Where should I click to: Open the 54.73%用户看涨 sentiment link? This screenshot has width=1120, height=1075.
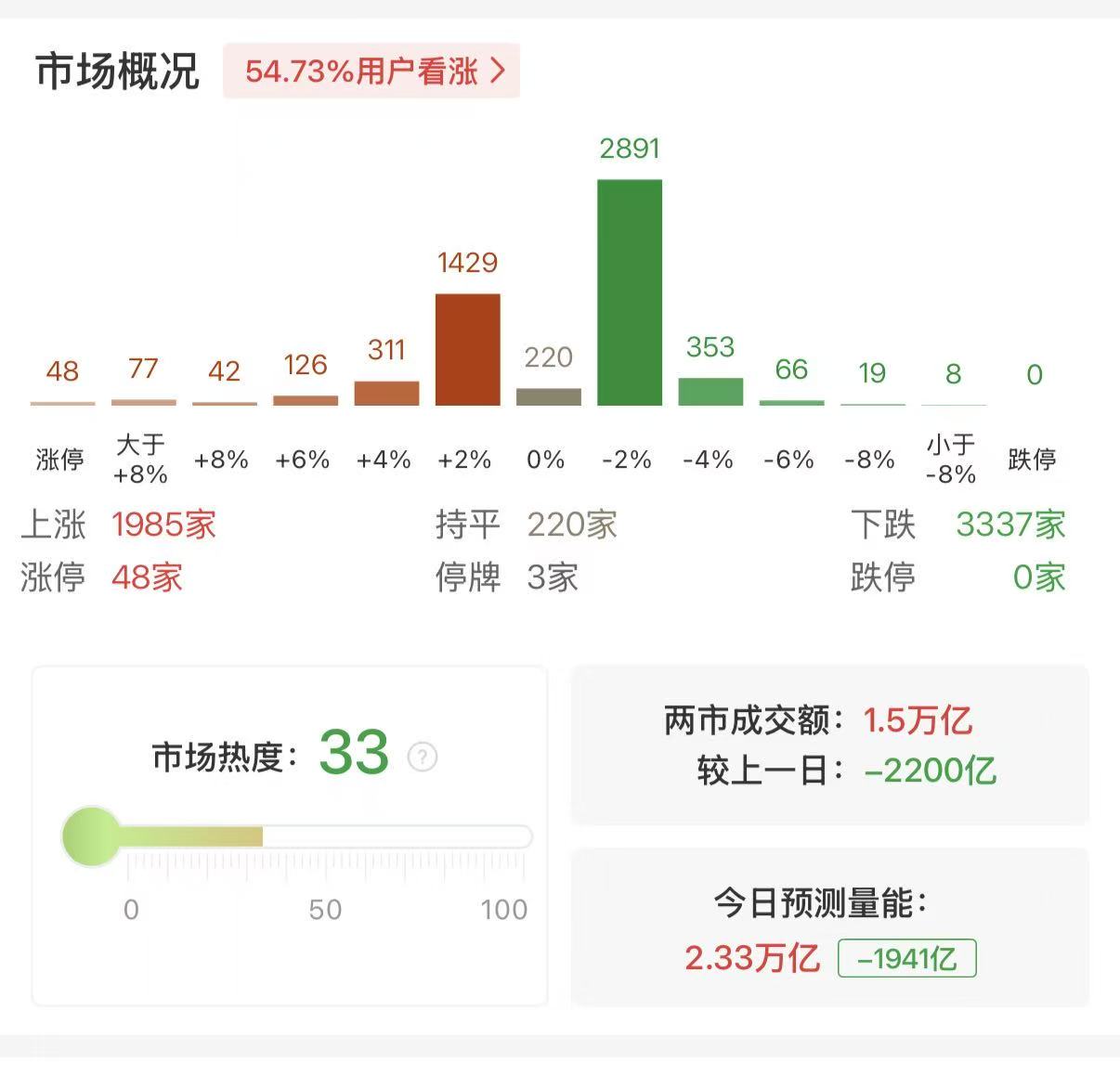click(371, 71)
